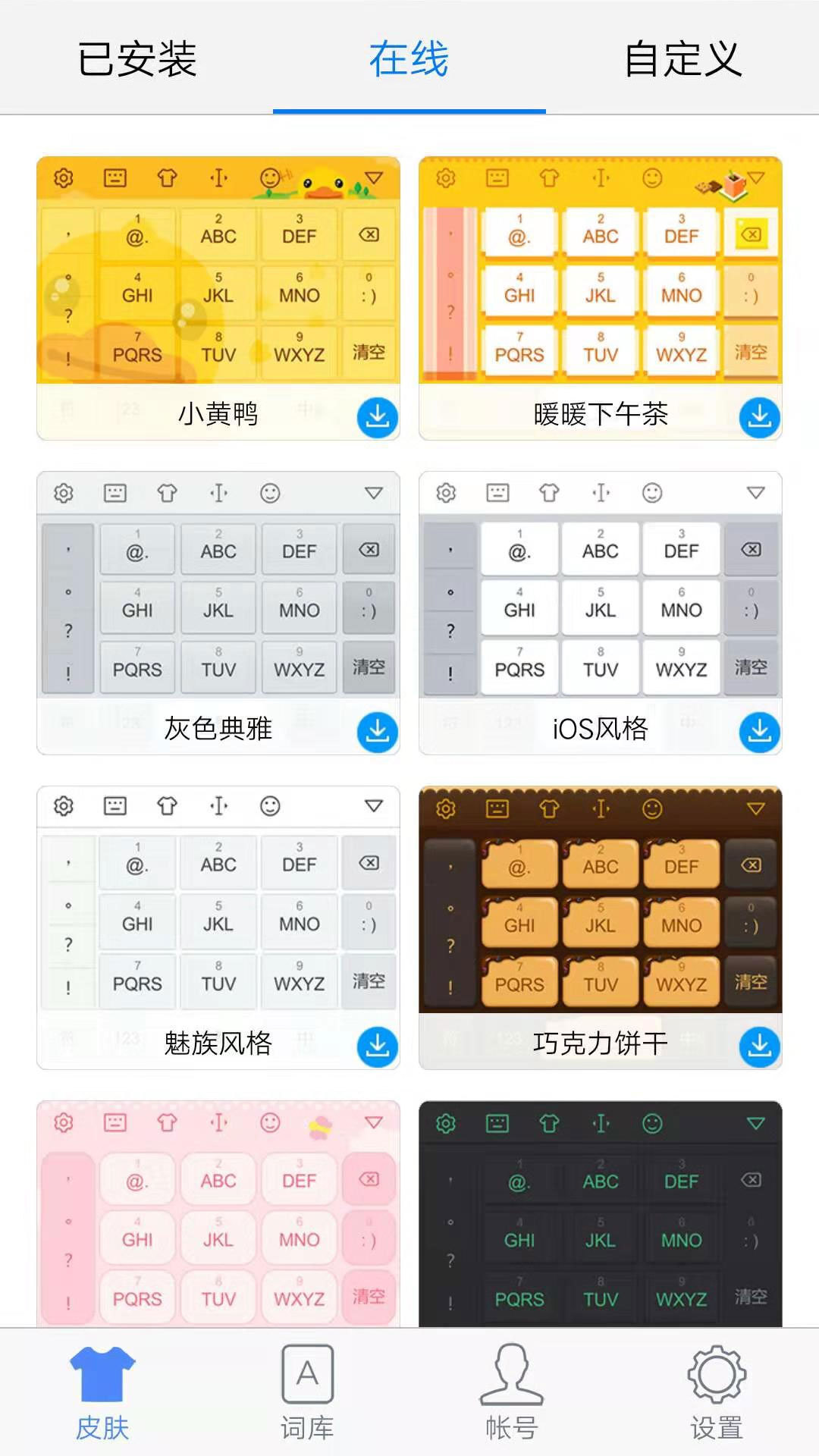Open the dark green keyboard skin preview

coord(599,1213)
